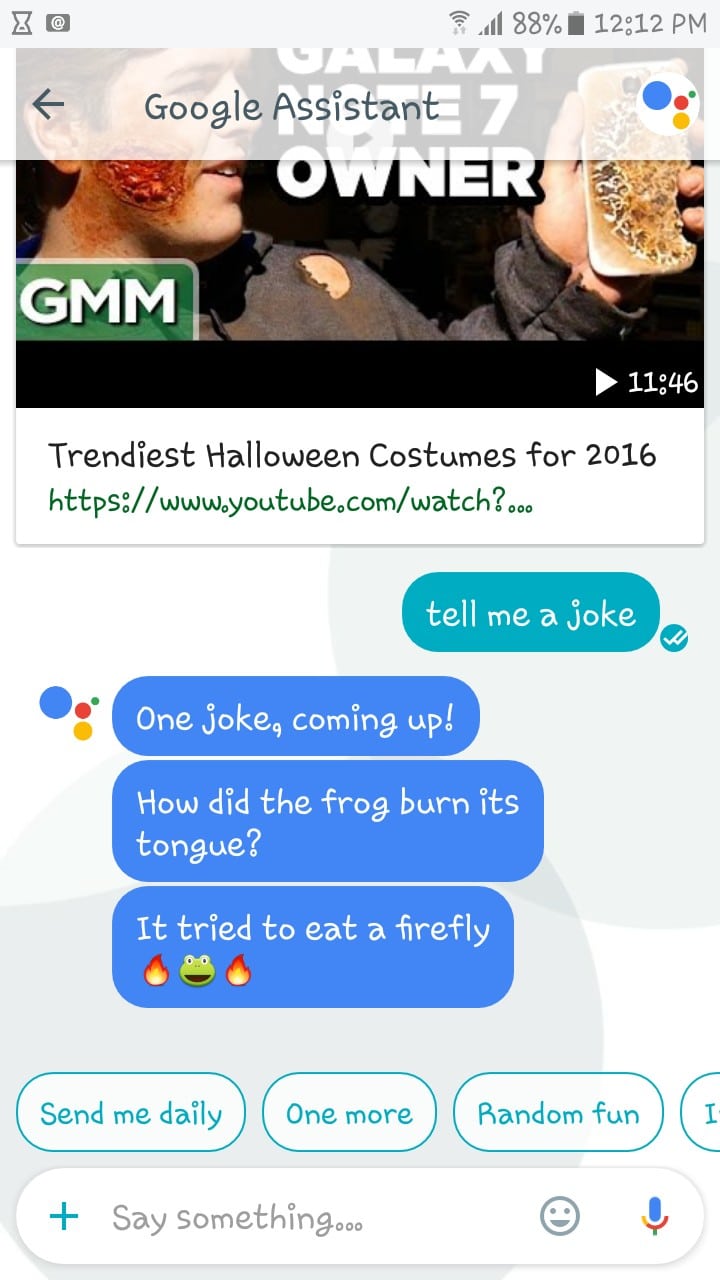Open the plus attachment menu
720x1280 pixels.
pos(64,1216)
